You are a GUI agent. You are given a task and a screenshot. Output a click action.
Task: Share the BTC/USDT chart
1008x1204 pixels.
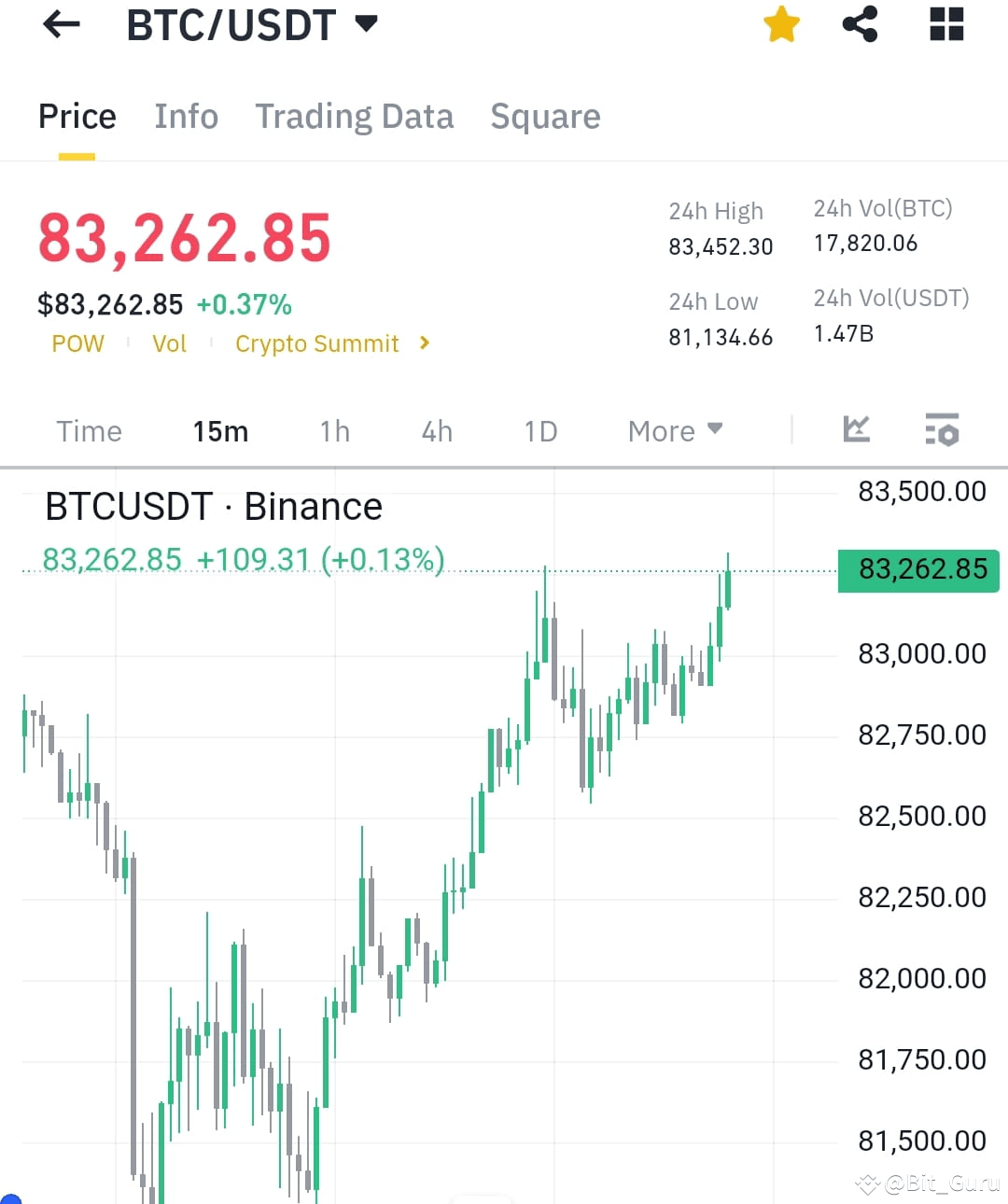pos(859,25)
